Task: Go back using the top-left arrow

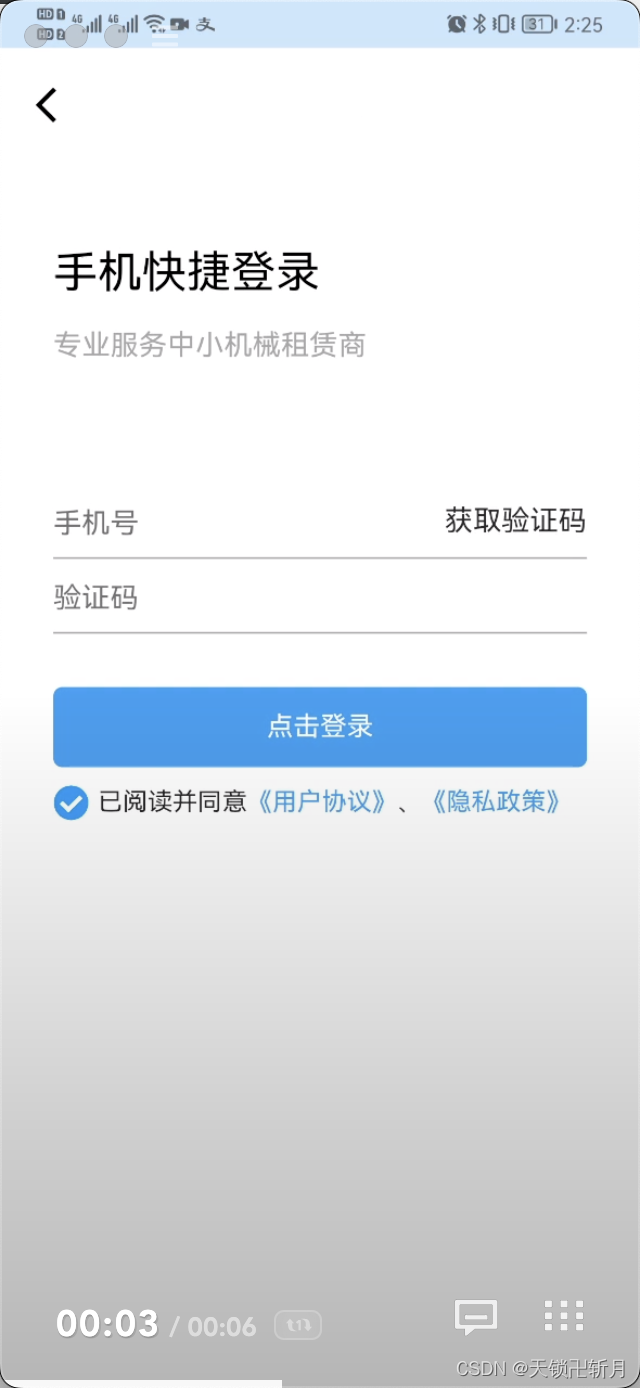Action: pos(46,105)
